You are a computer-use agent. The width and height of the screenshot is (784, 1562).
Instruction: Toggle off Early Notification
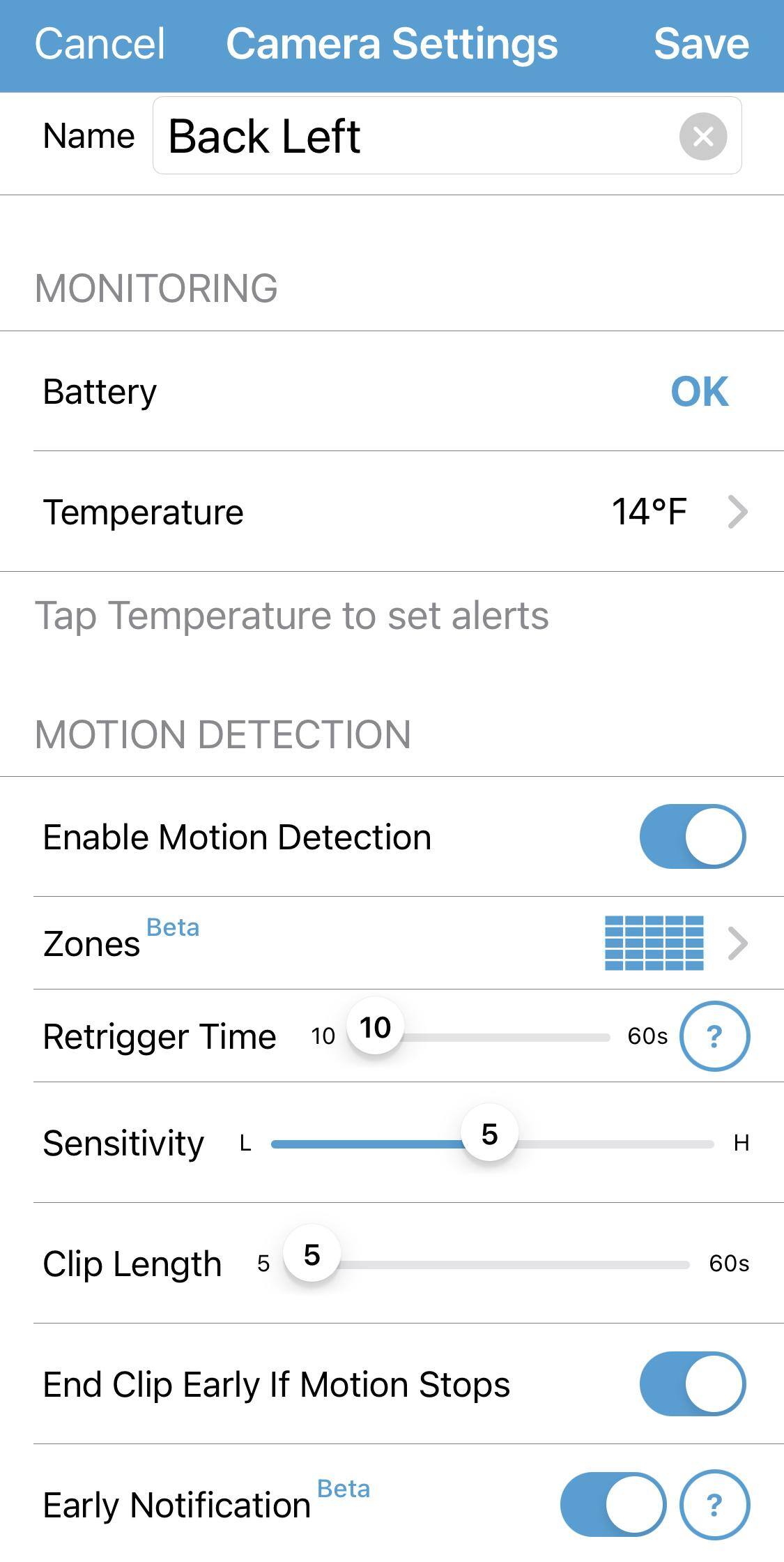point(613,1505)
